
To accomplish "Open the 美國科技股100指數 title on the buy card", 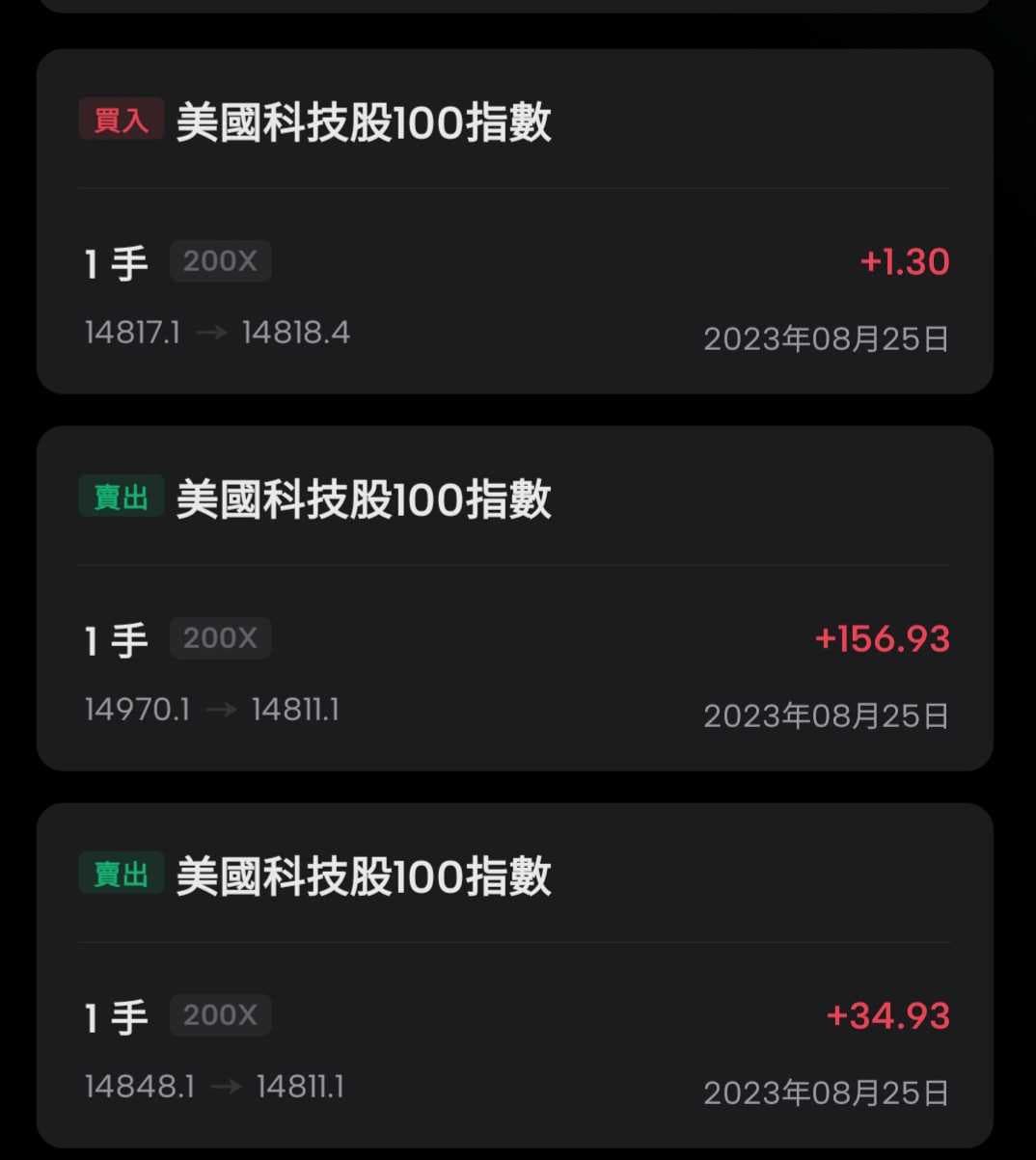I will click(365, 123).
